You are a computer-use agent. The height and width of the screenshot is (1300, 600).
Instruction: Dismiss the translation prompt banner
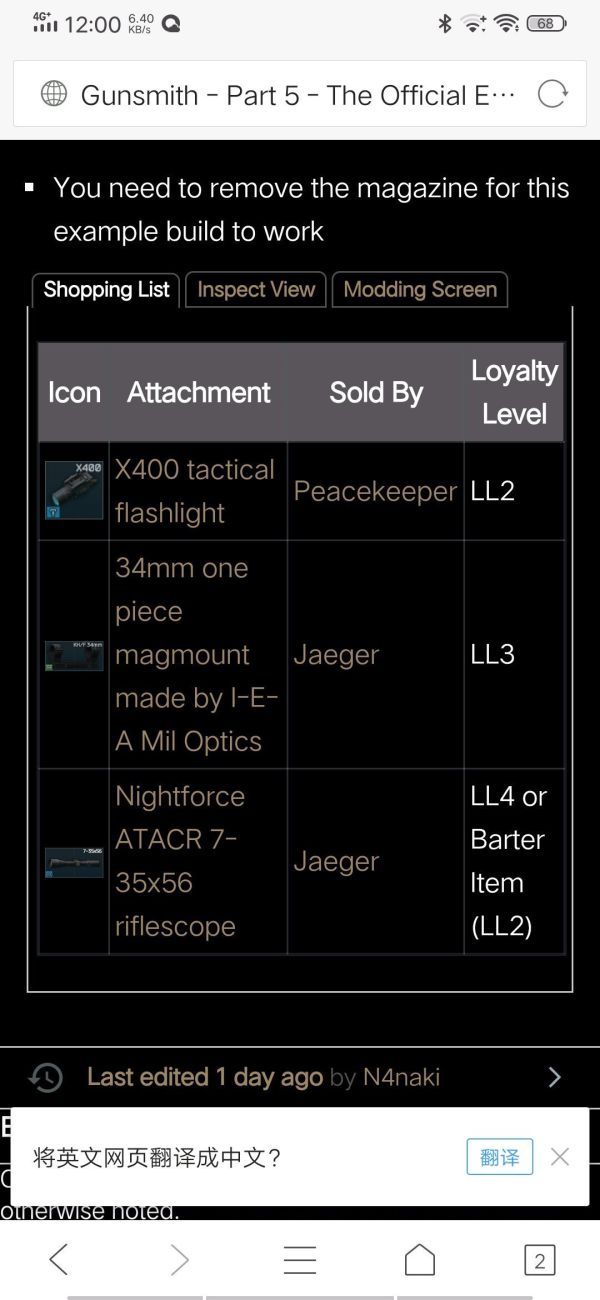[560, 1157]
